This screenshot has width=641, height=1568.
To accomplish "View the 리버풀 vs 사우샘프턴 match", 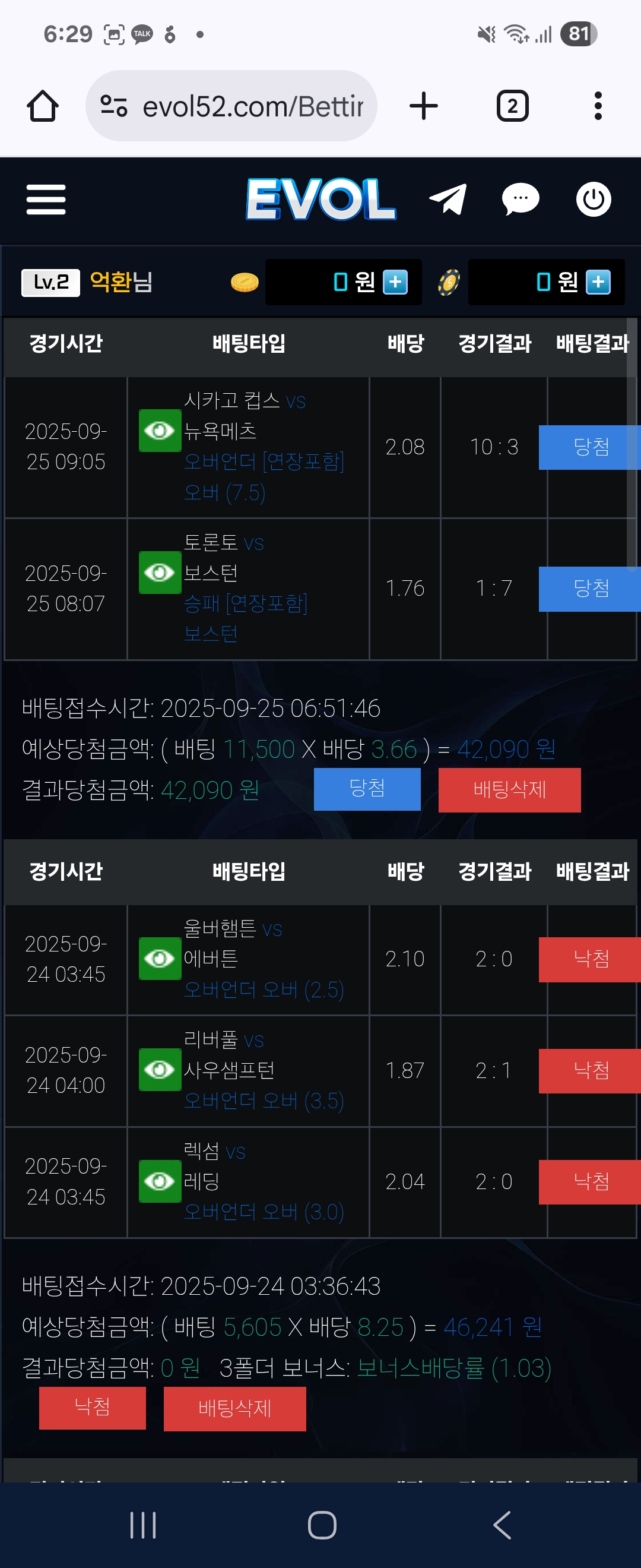I will click(160, 1070).
